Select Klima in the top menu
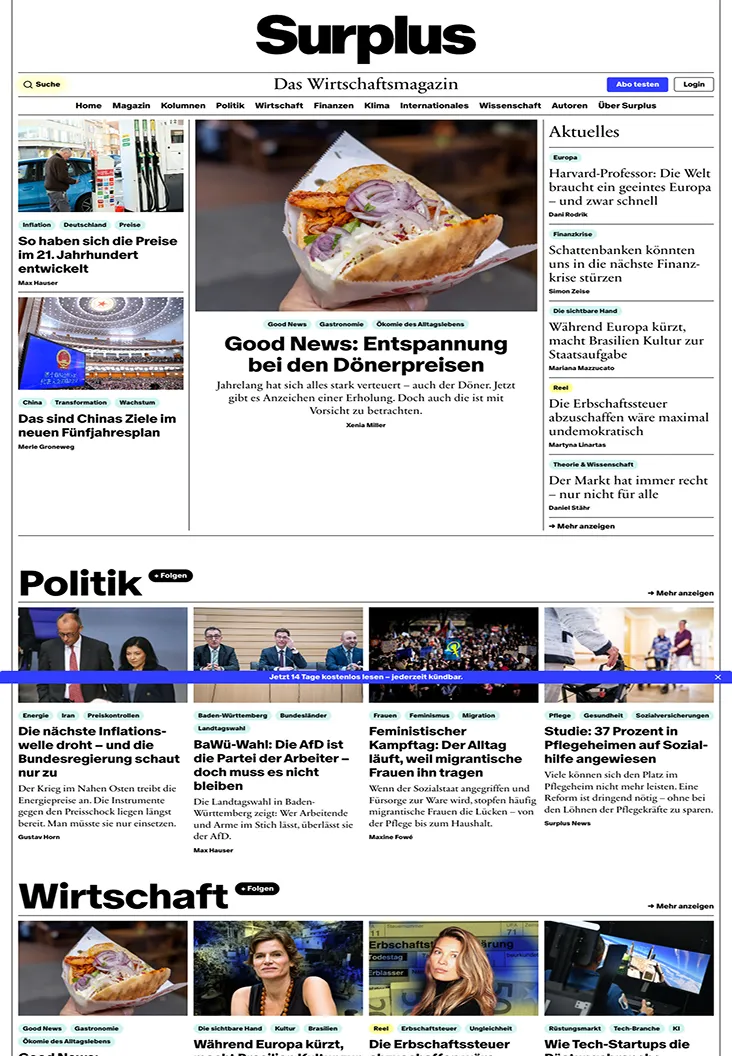 (x=377, y=106)
